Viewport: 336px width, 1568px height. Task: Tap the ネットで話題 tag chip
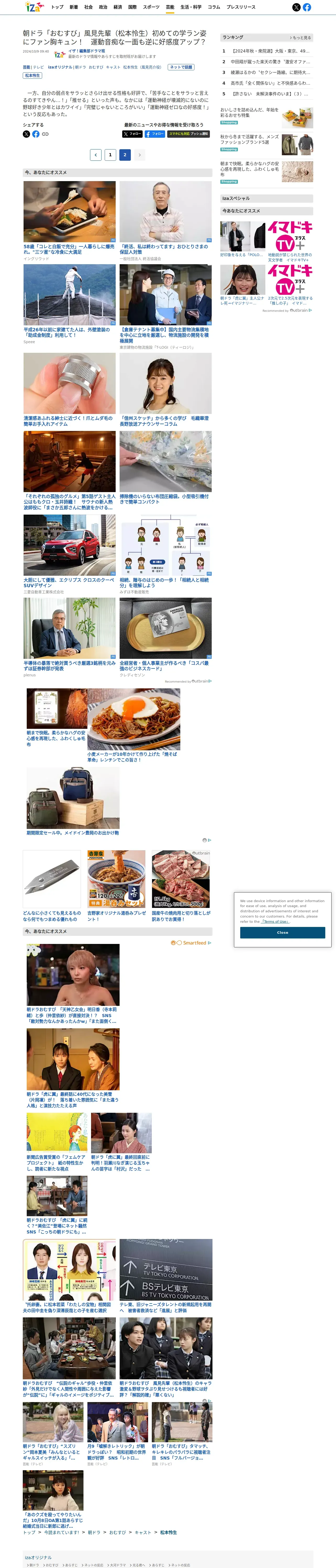tap(181, 67)
